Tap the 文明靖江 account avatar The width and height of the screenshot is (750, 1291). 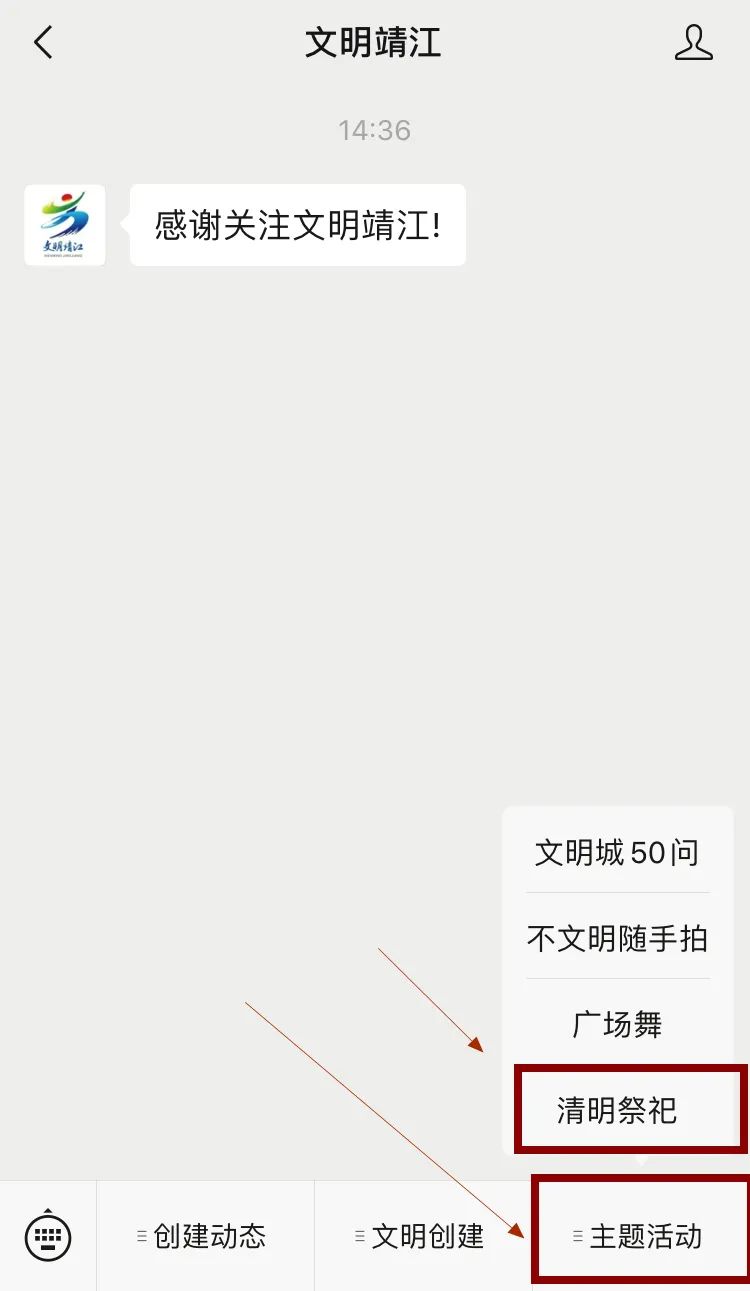coord(65,225)
